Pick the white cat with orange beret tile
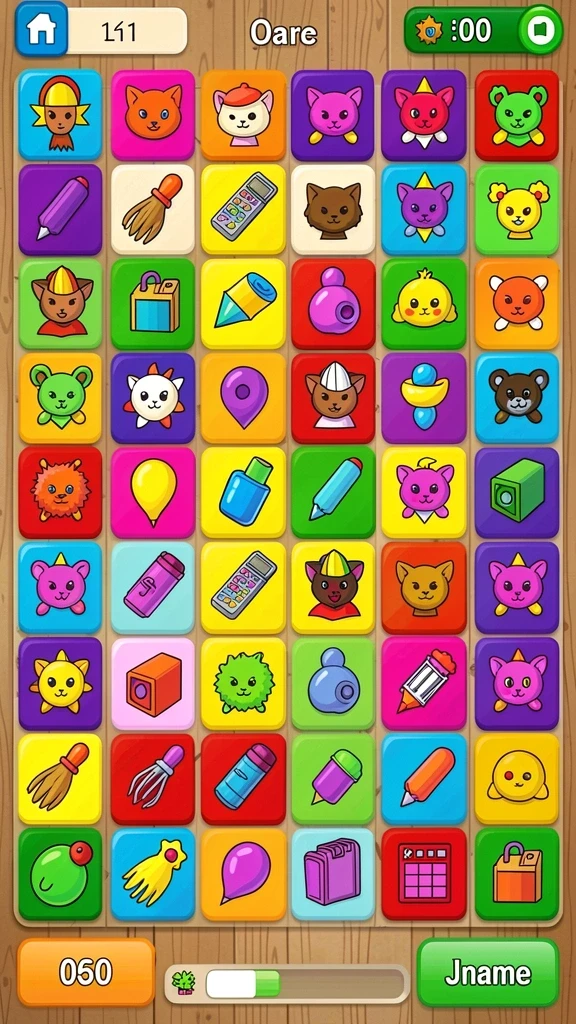 pos(243,115)
